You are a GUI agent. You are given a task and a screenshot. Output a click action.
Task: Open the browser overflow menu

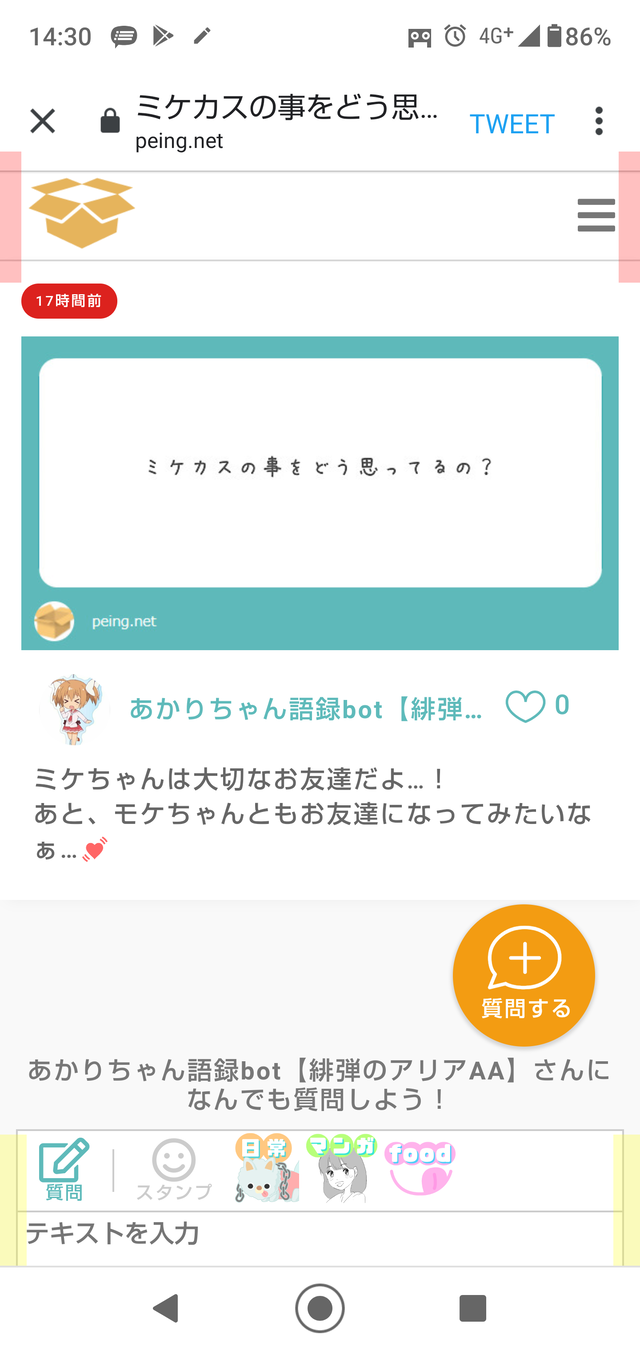pos(599,121)
